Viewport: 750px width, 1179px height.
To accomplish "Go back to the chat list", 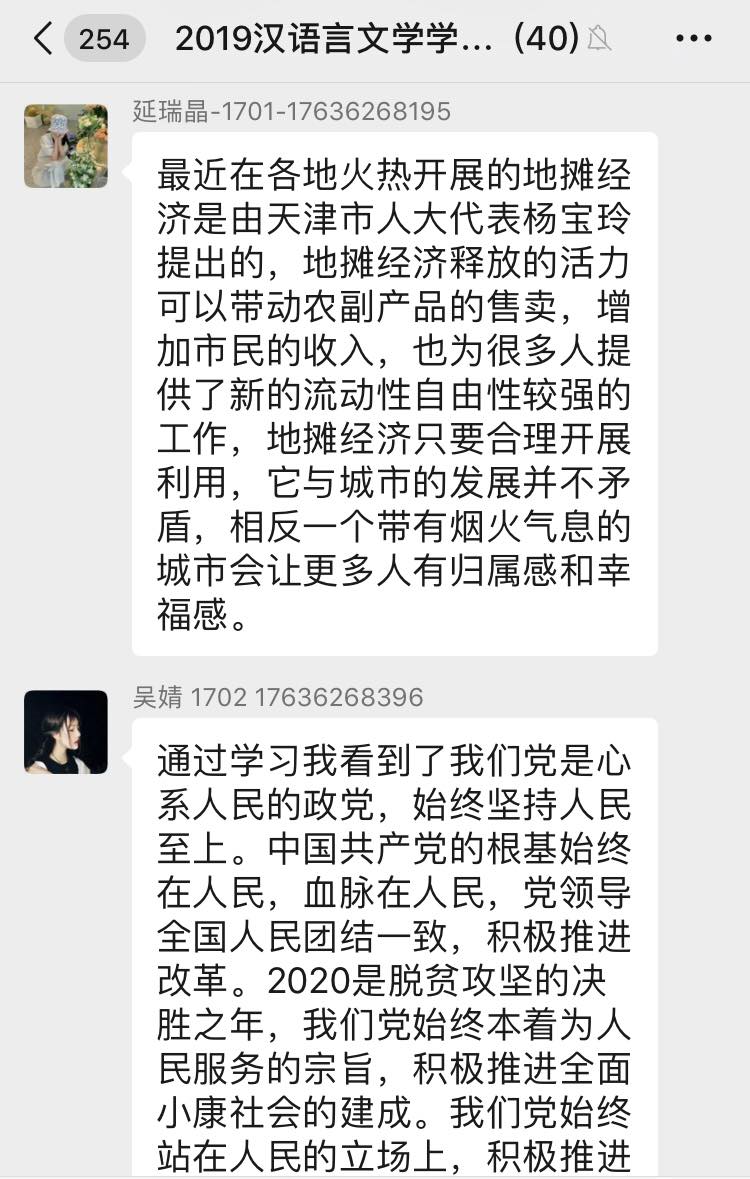I will tap(42, 39).
